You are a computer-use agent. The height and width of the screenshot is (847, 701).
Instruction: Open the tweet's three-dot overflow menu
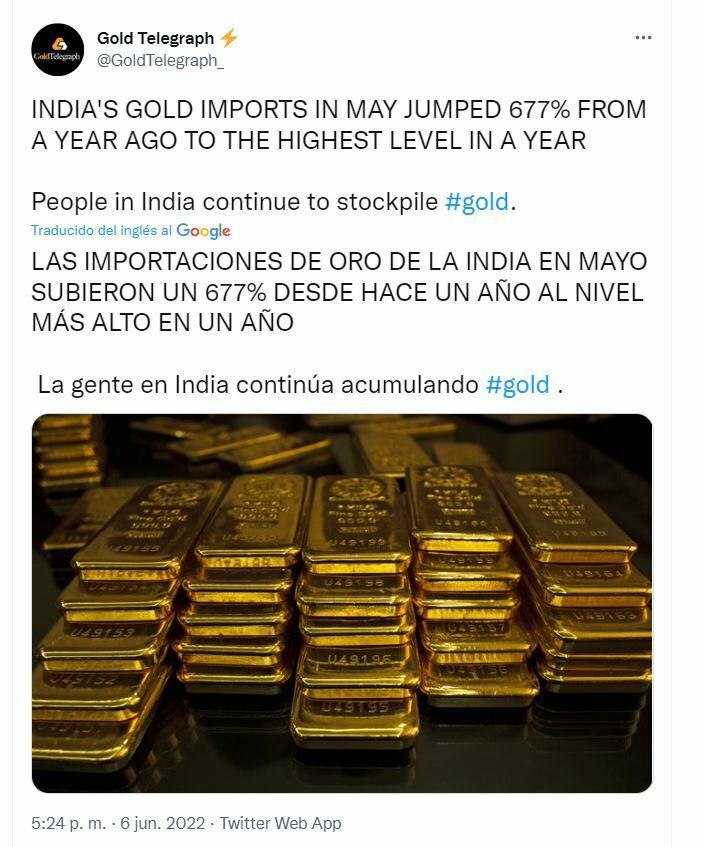643,38
